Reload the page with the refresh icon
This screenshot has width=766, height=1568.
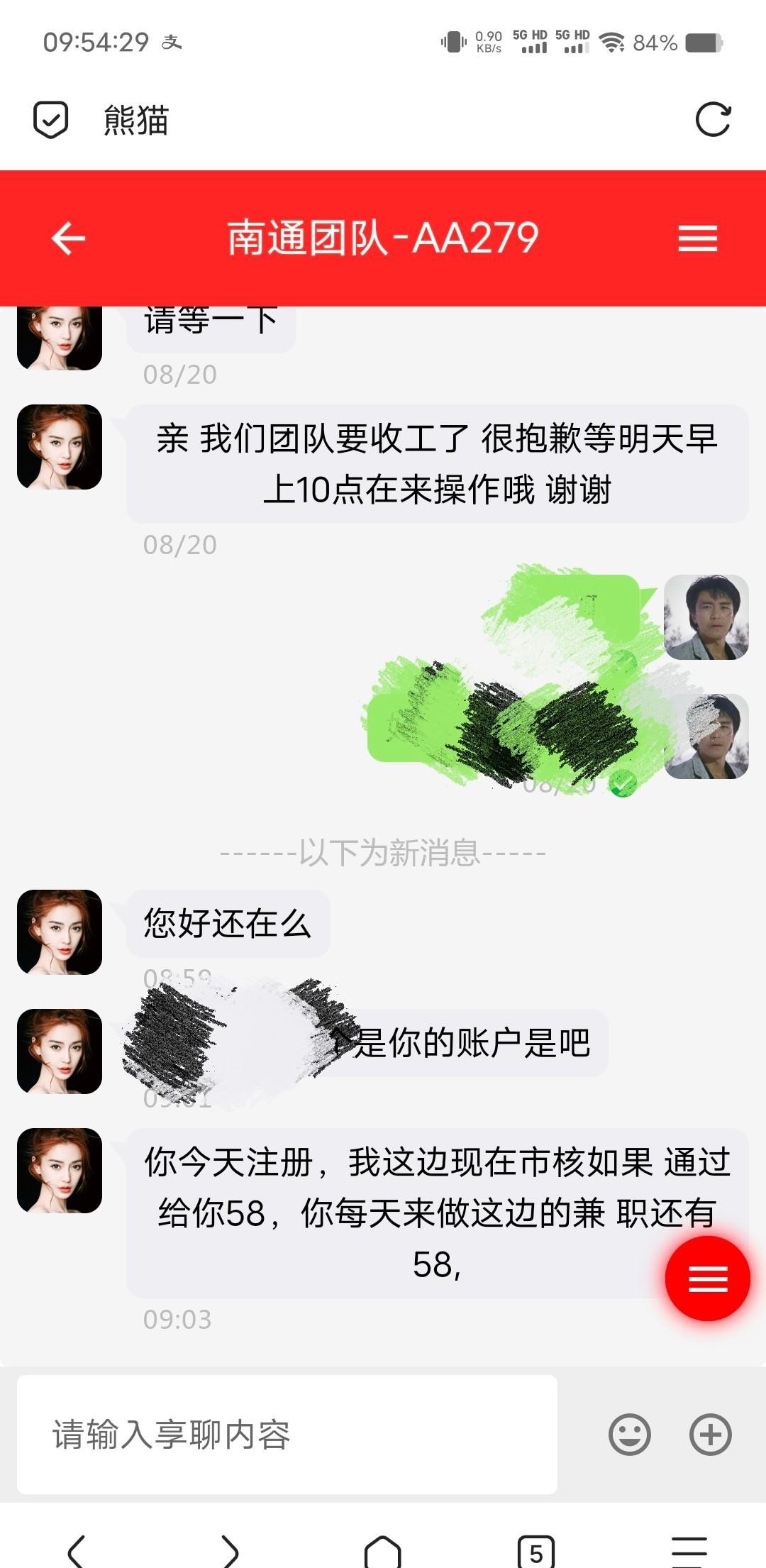point(713,120)
